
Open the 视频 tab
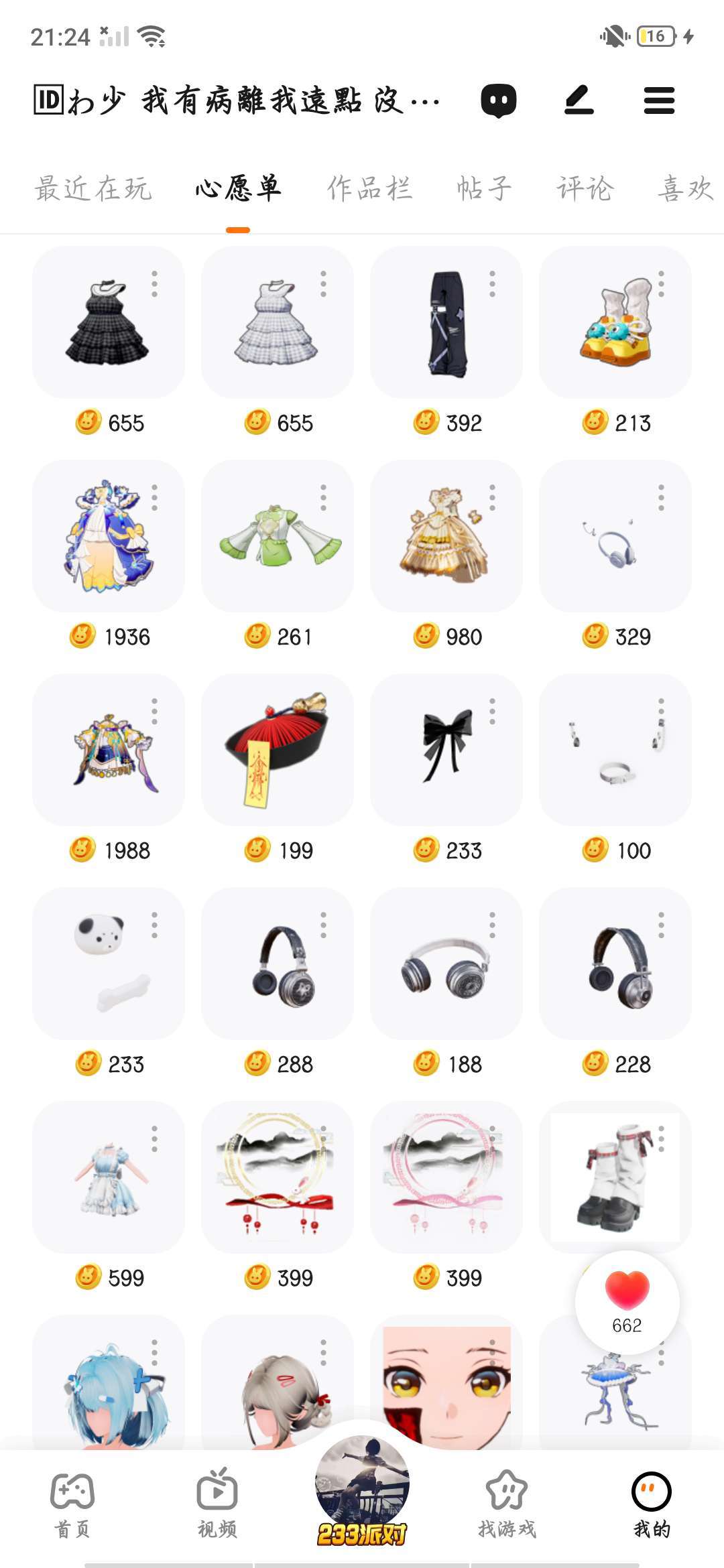tap(217, 1502)
